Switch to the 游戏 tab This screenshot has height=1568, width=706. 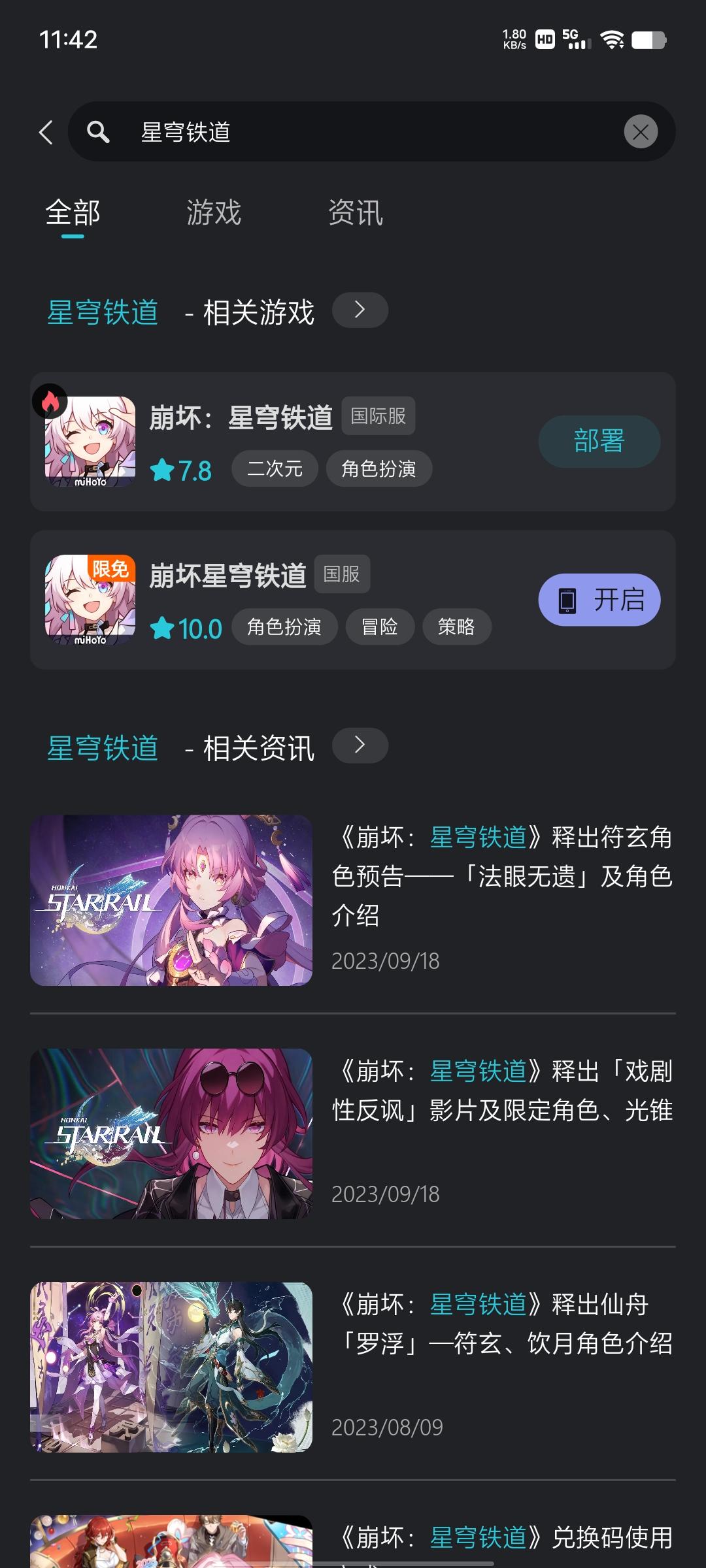[214, 213]
